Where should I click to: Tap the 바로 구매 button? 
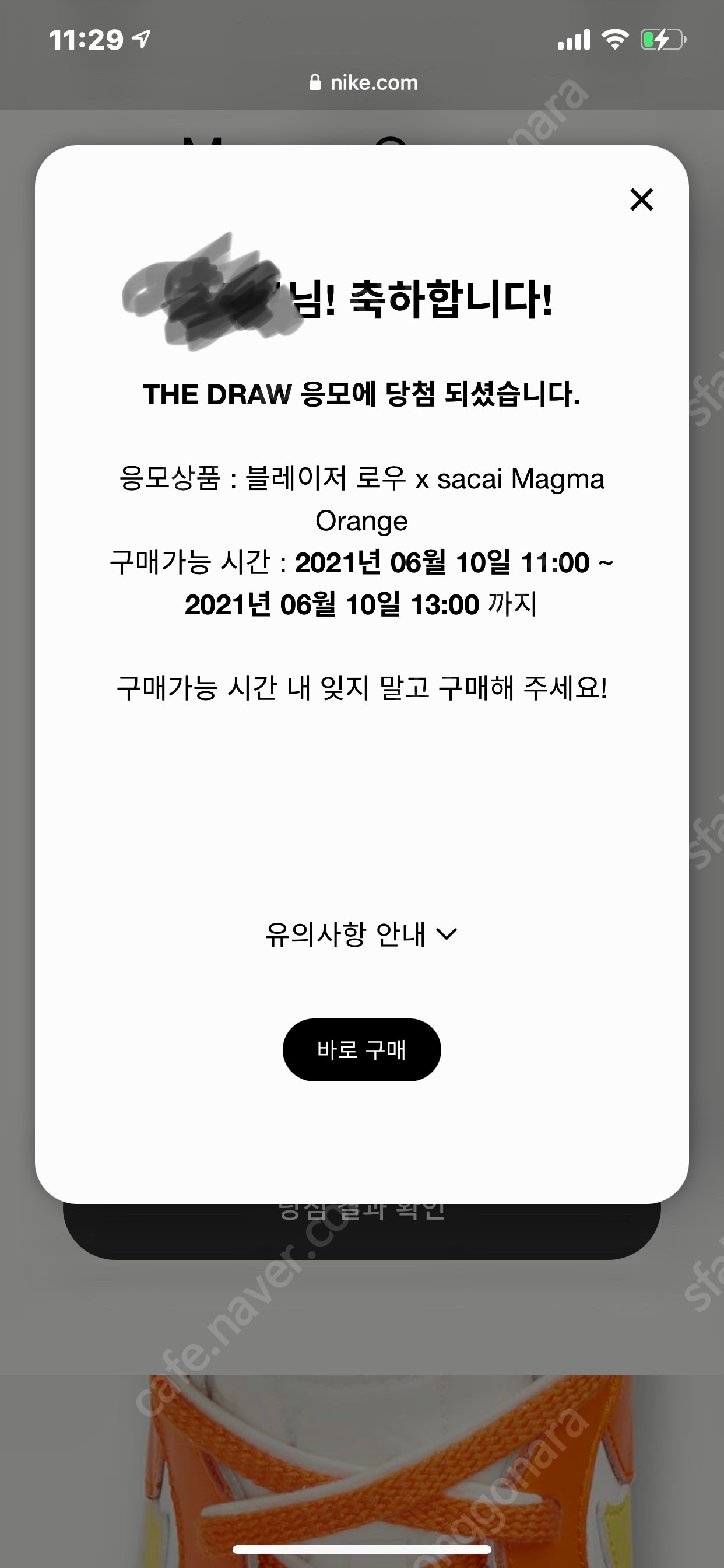click(x=361, y=1050)
